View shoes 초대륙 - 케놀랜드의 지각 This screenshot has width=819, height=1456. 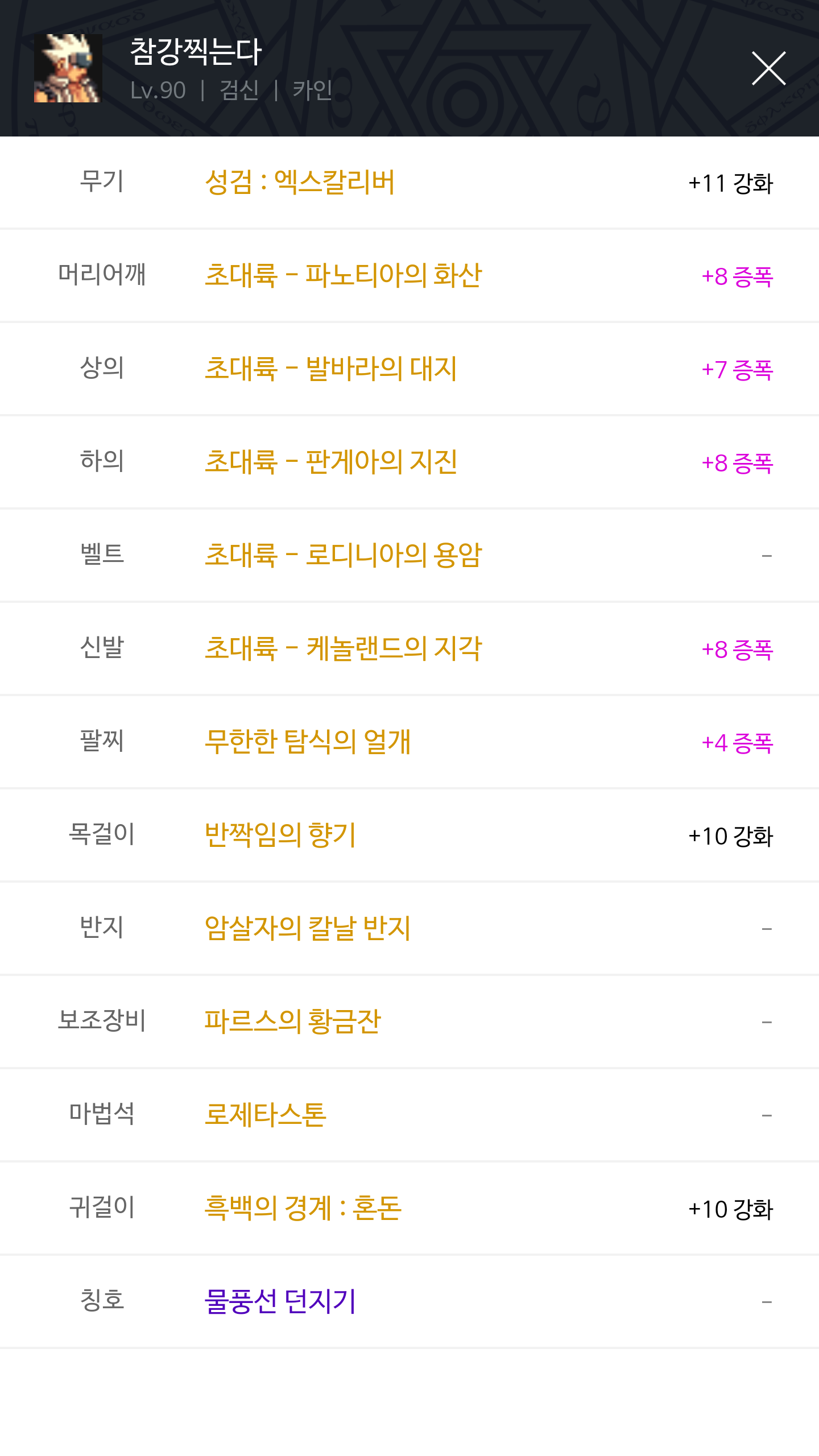click(409, 649)
